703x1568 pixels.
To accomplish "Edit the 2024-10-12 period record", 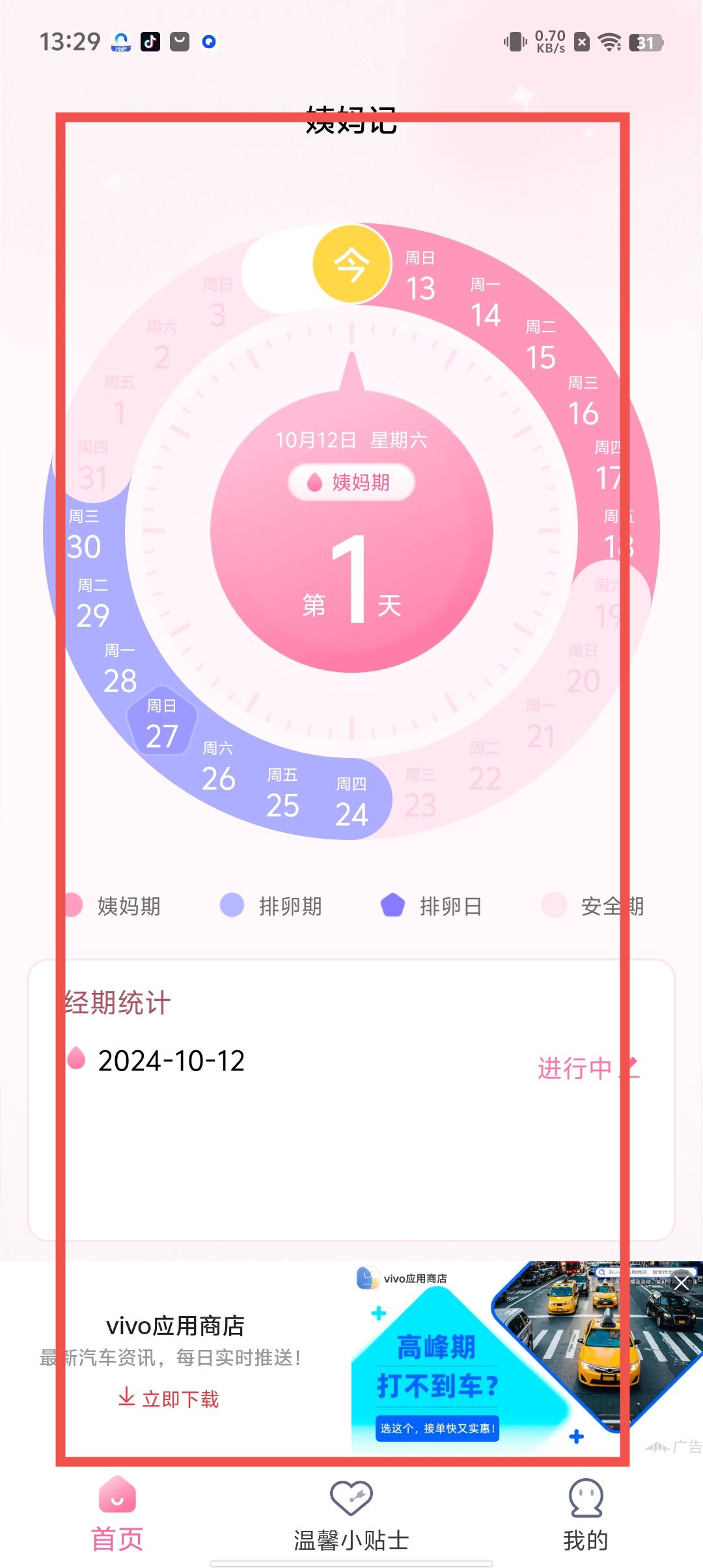I will tap(630, 1068).
